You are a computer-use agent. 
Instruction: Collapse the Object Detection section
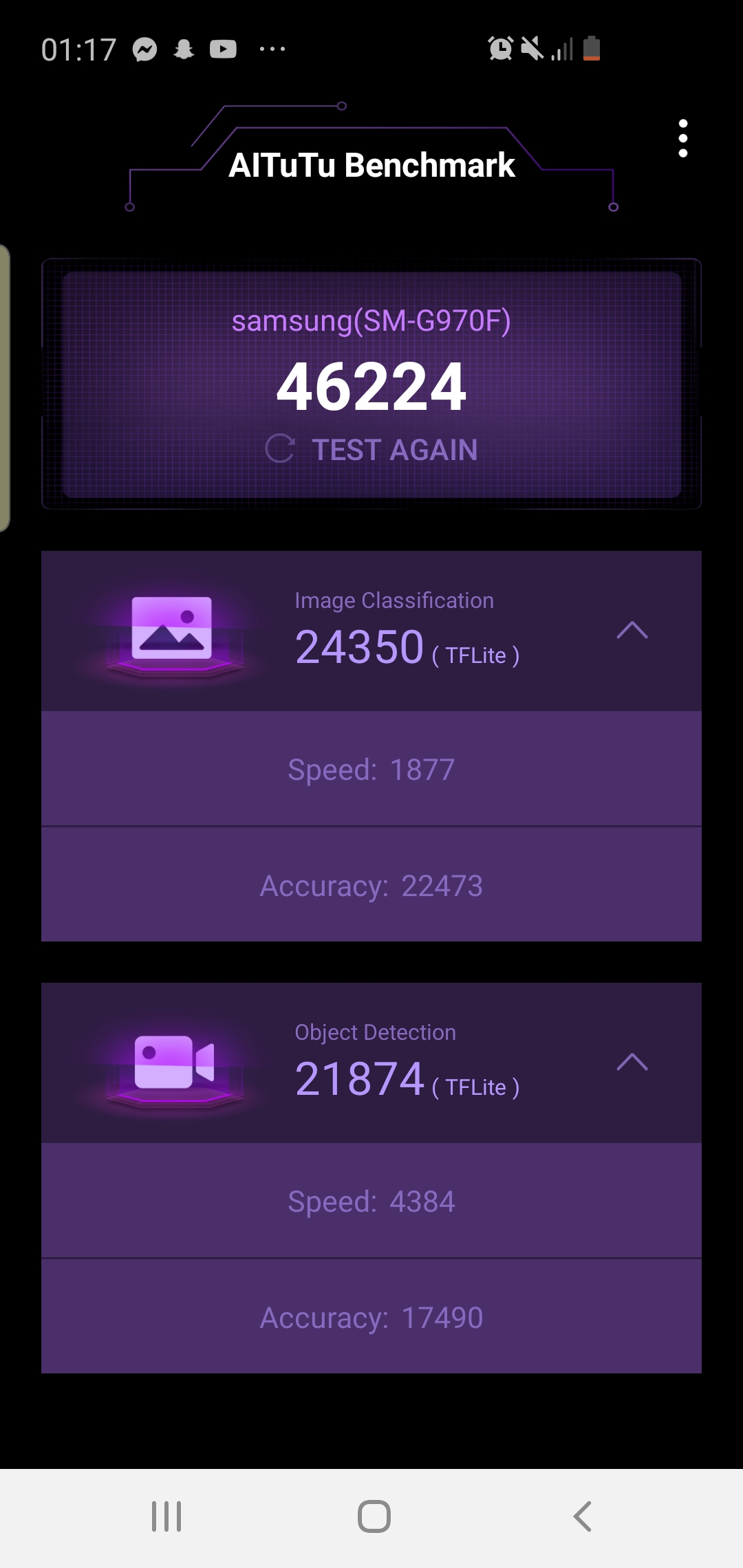pos(632,1063)
